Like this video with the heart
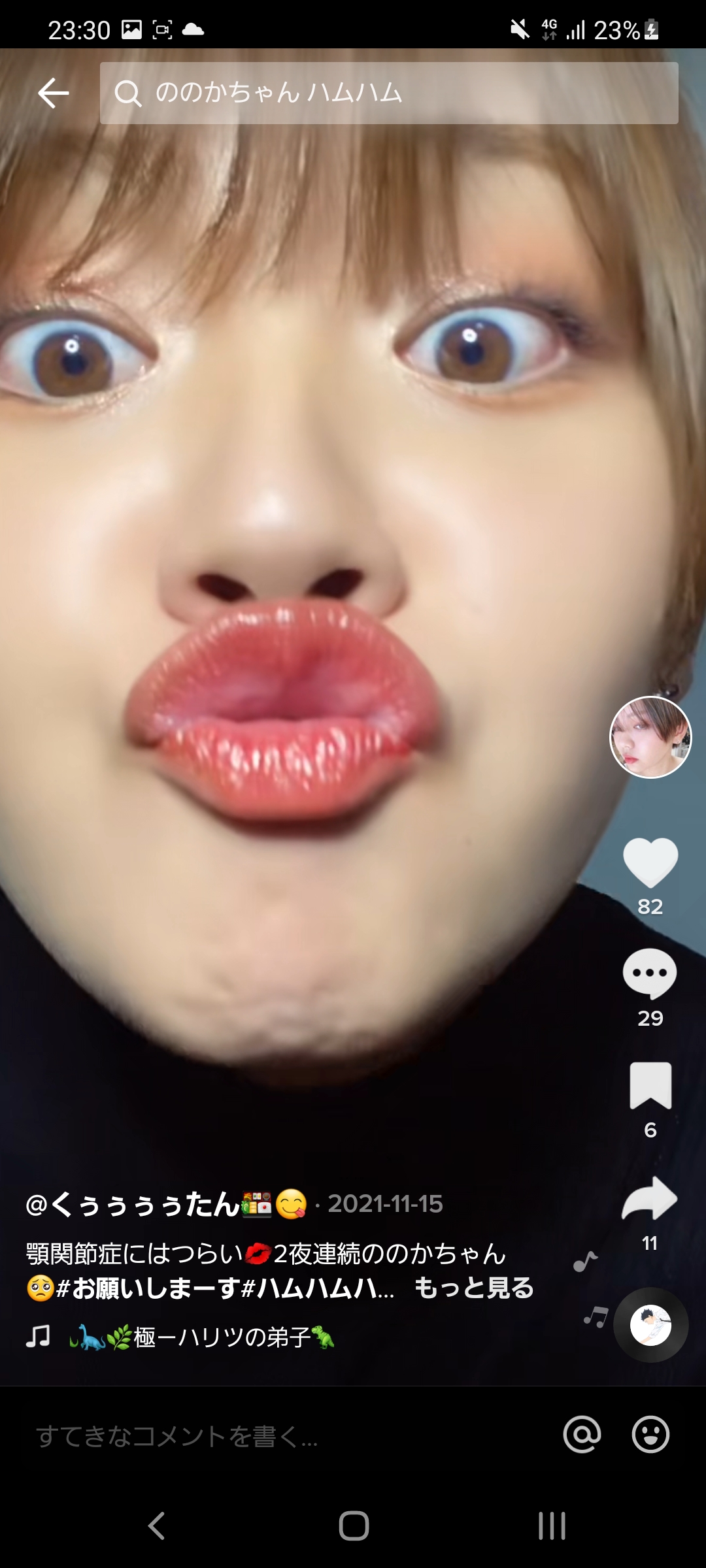706x1568 pixels. point(650,862)
